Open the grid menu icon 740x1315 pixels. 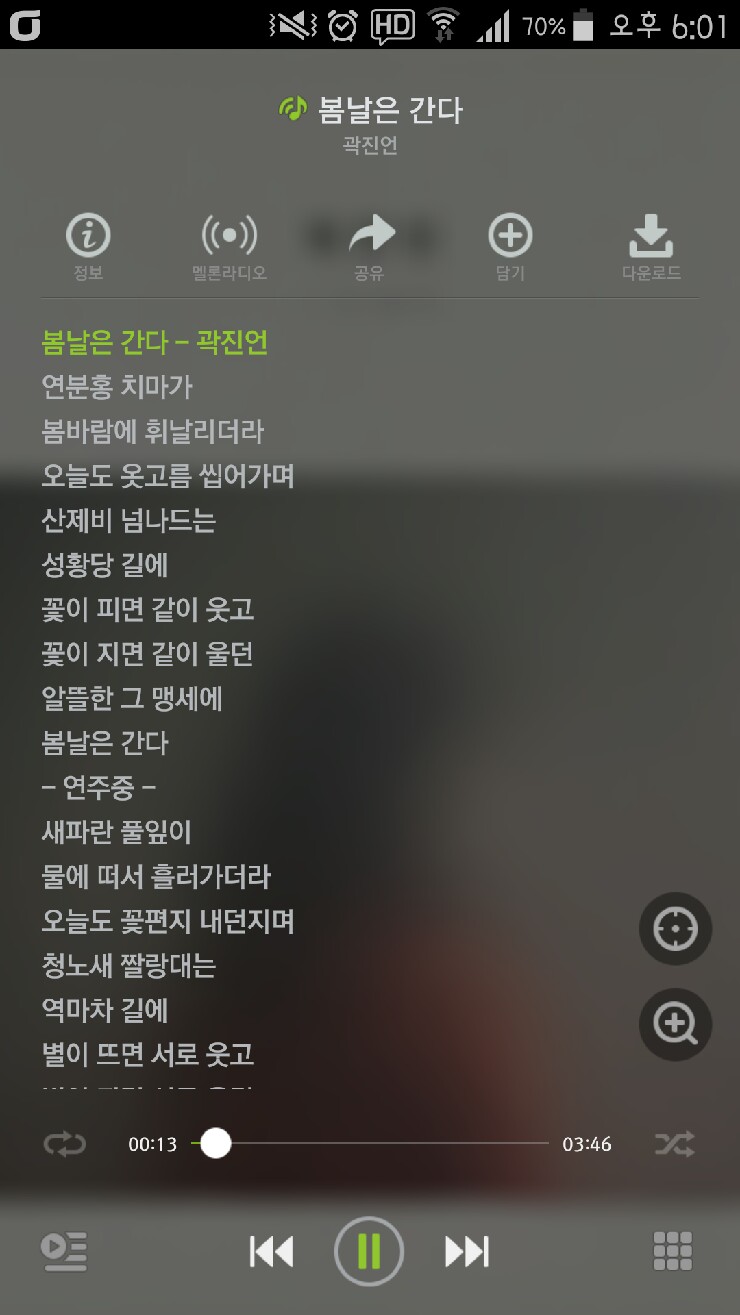coord(673,1251)
